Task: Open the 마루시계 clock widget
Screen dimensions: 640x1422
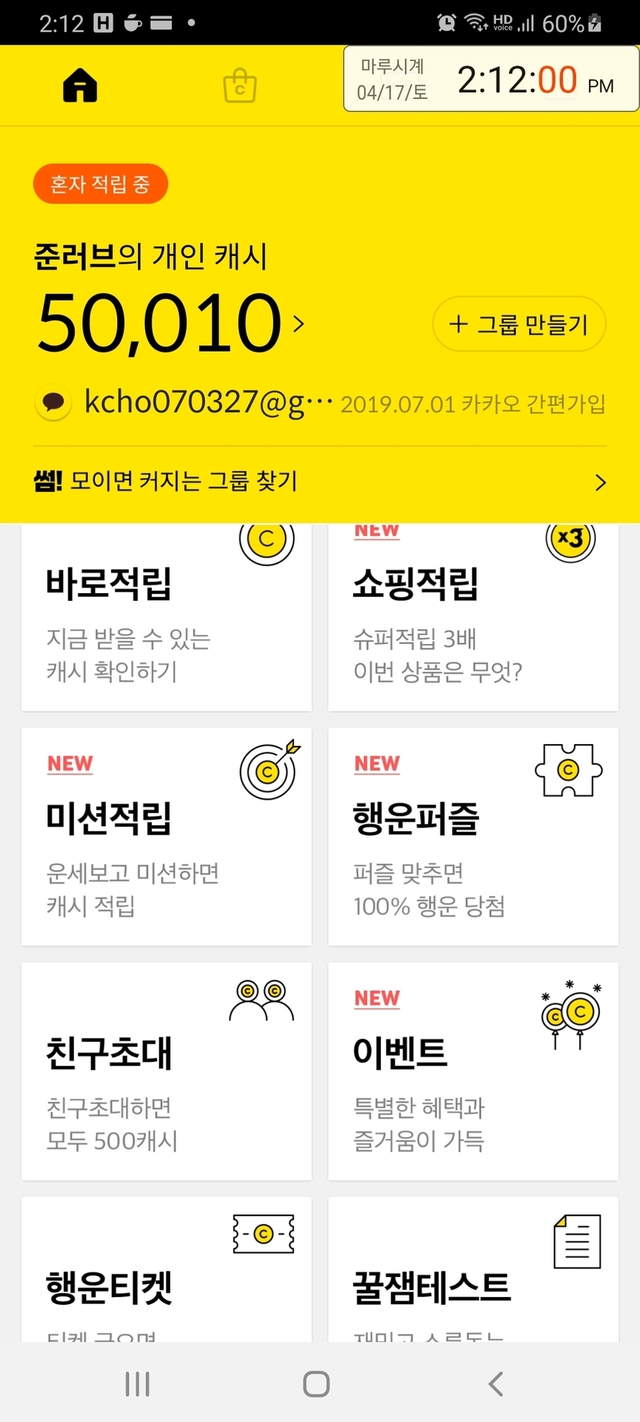Action: coord(491,79)
